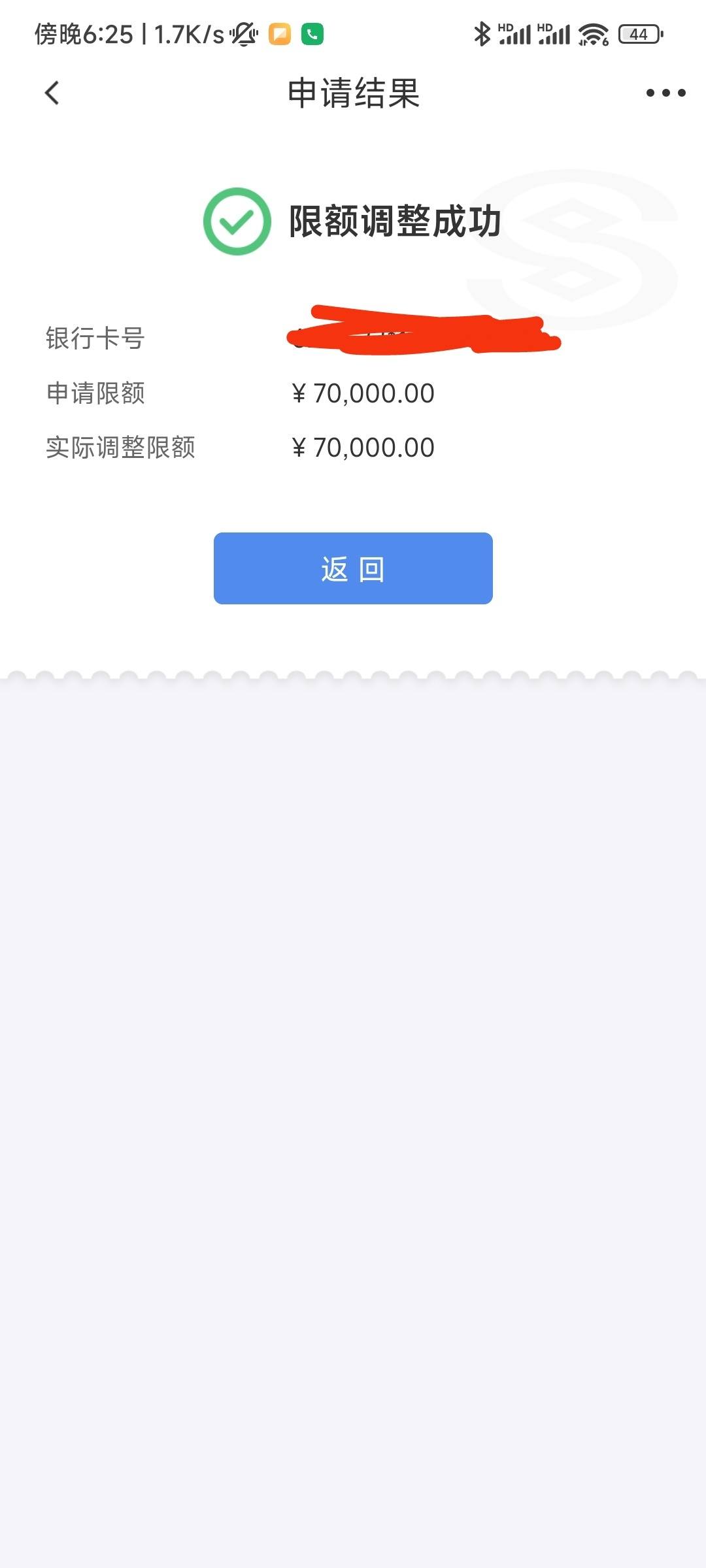Tap the blue 返回 button

[x=353, y=568]
